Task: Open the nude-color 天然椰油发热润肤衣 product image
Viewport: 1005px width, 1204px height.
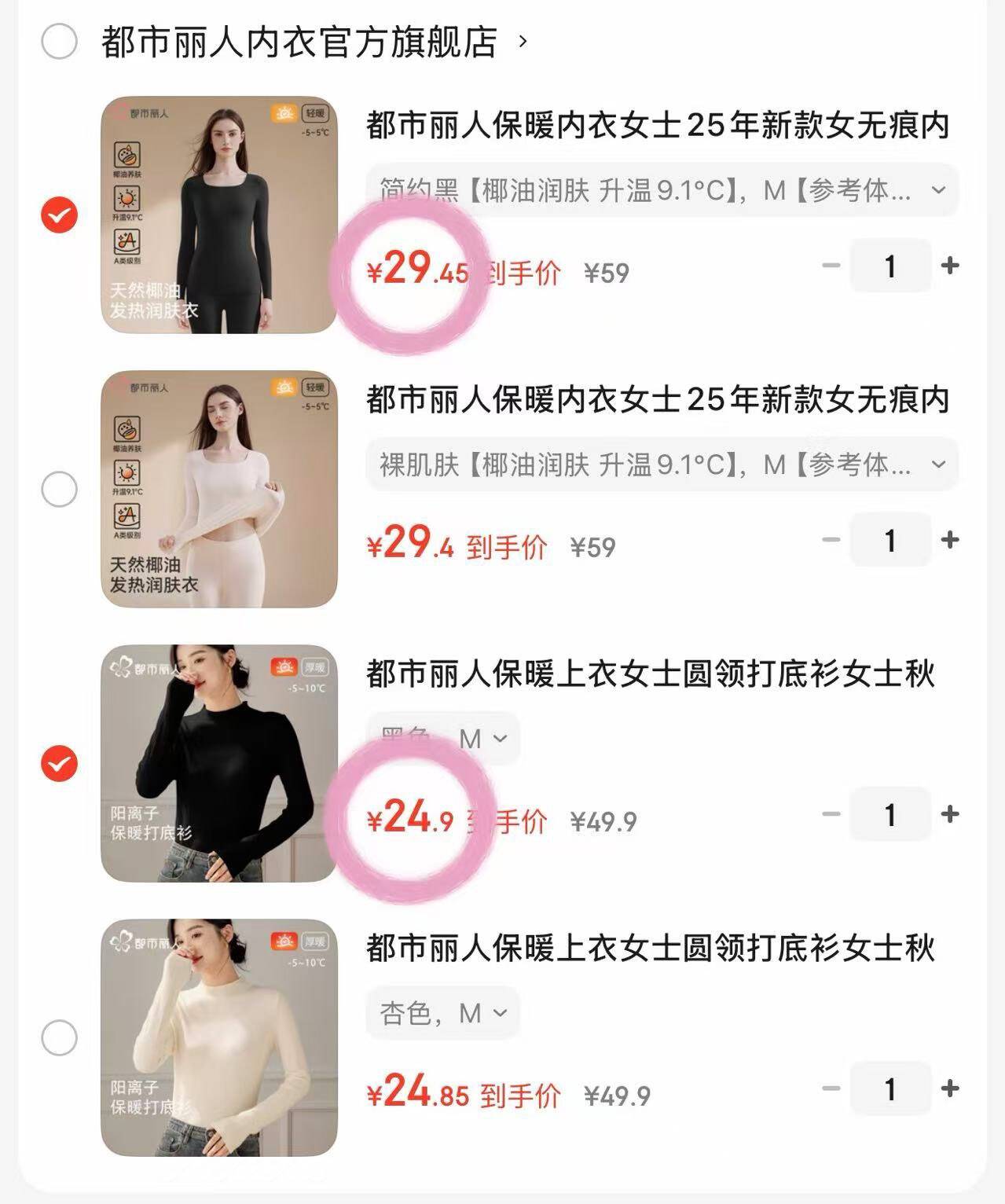Action: (219, 490)
